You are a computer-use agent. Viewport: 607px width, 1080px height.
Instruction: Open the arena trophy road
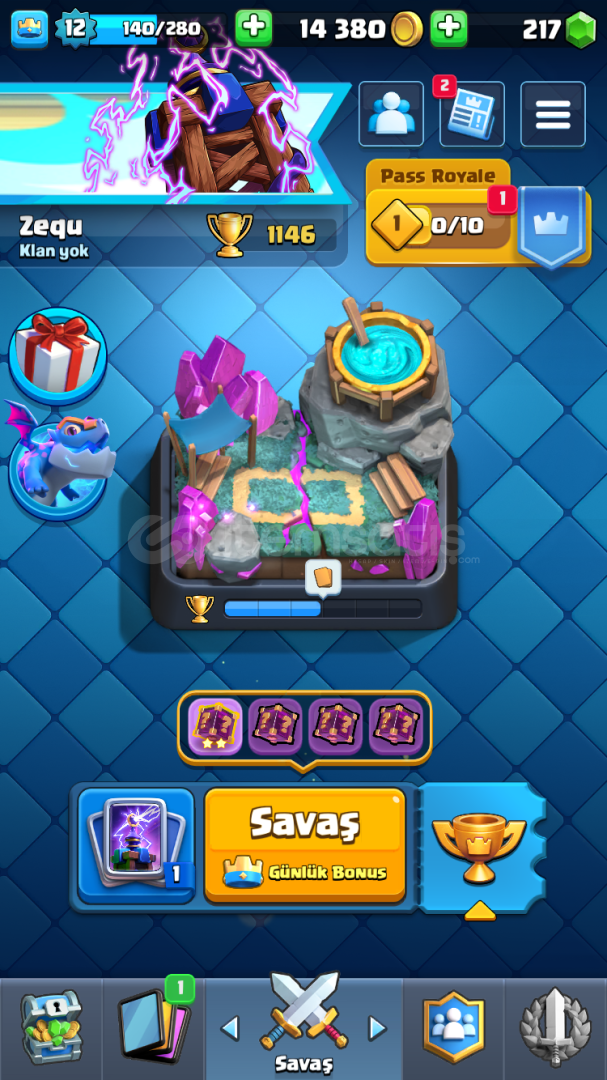tap(303, 461)
